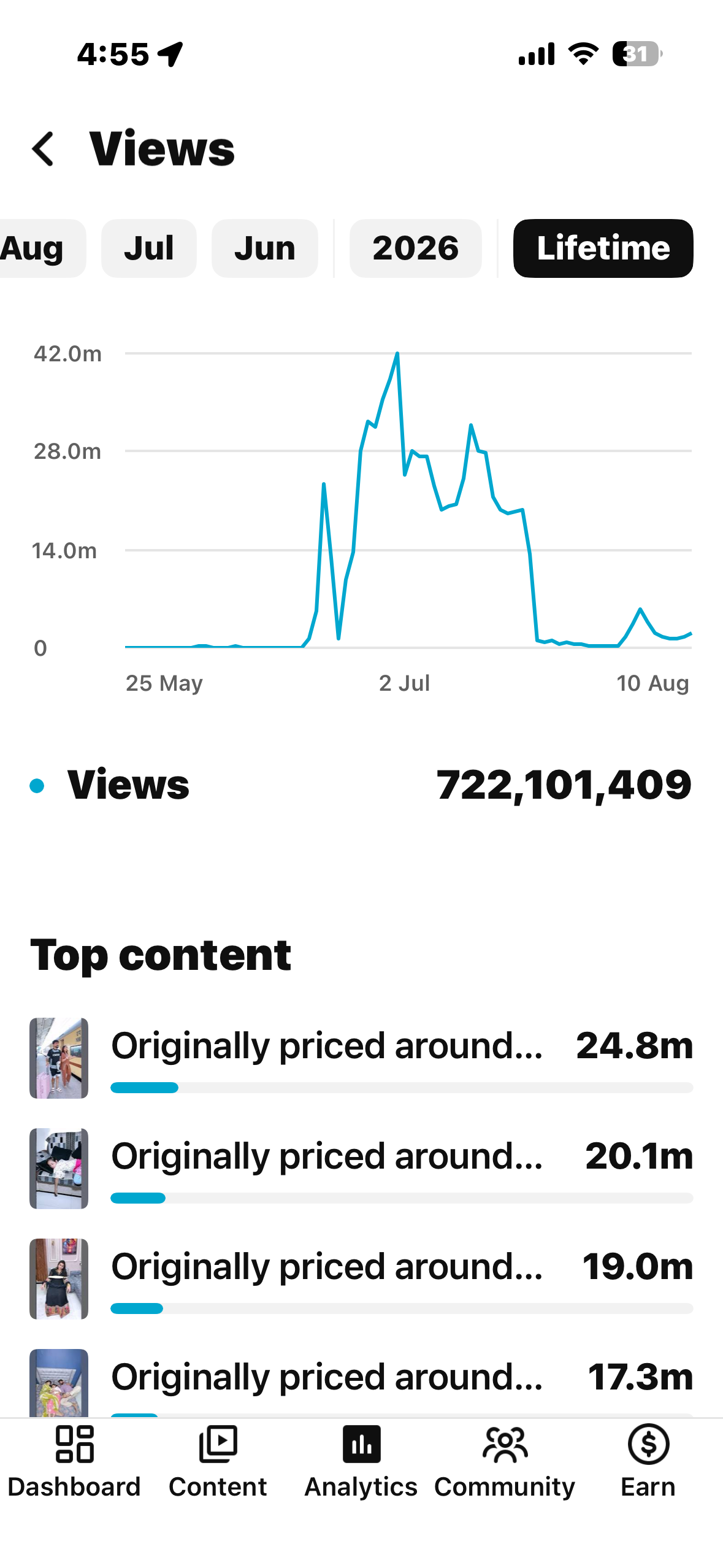Go back from the Views page
Image resolution: width=723 pixels, height=1568 pixels.
tap(43, 149)
